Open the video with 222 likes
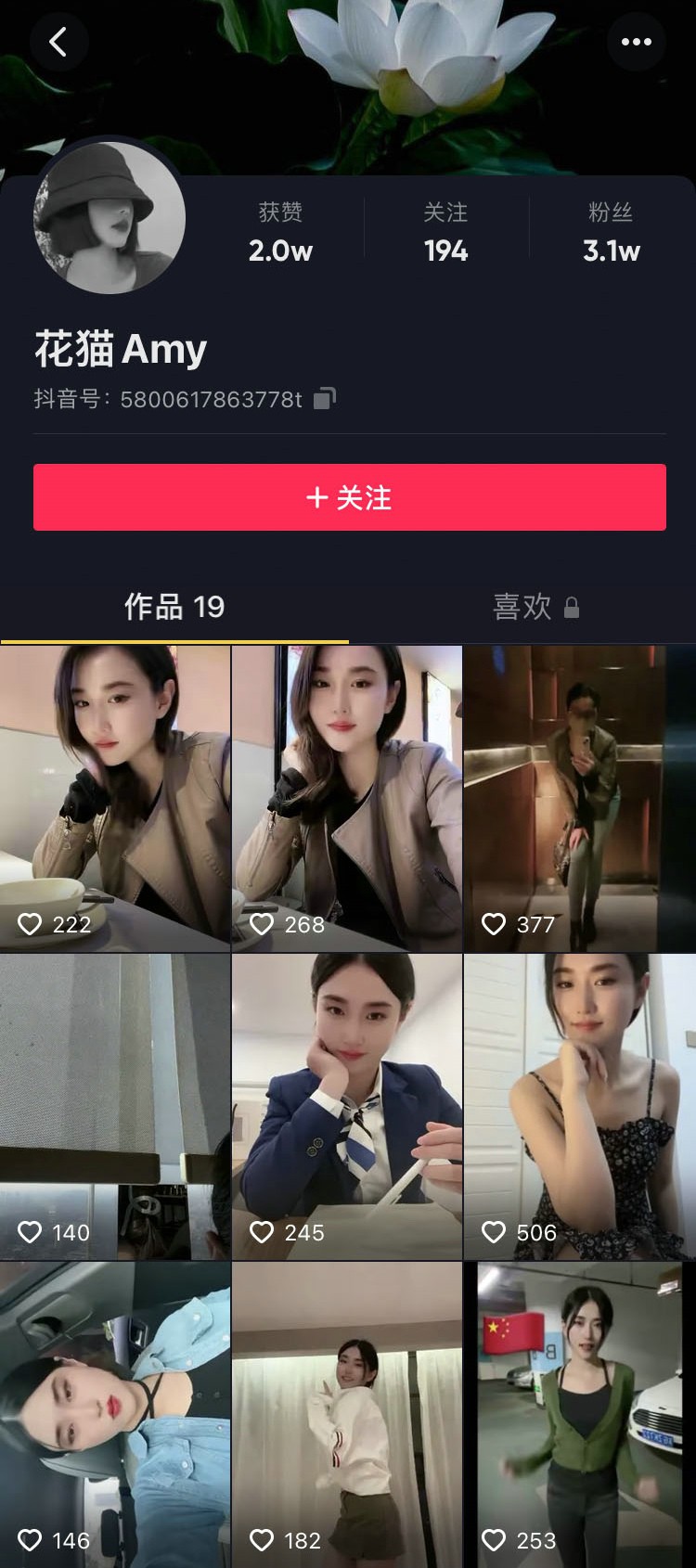 [x=115, y=798]
